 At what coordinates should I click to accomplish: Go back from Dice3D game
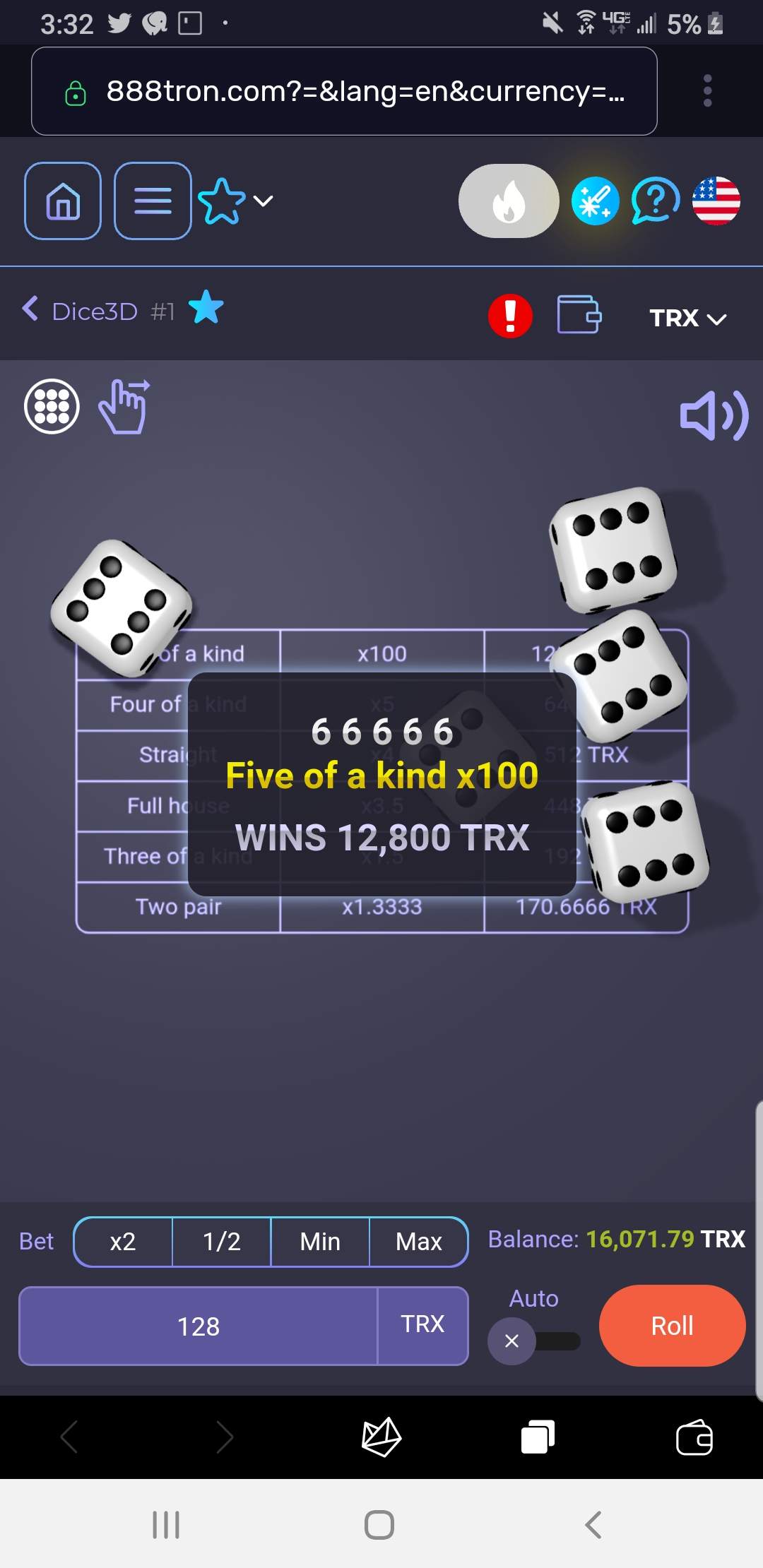coord(30,309)
